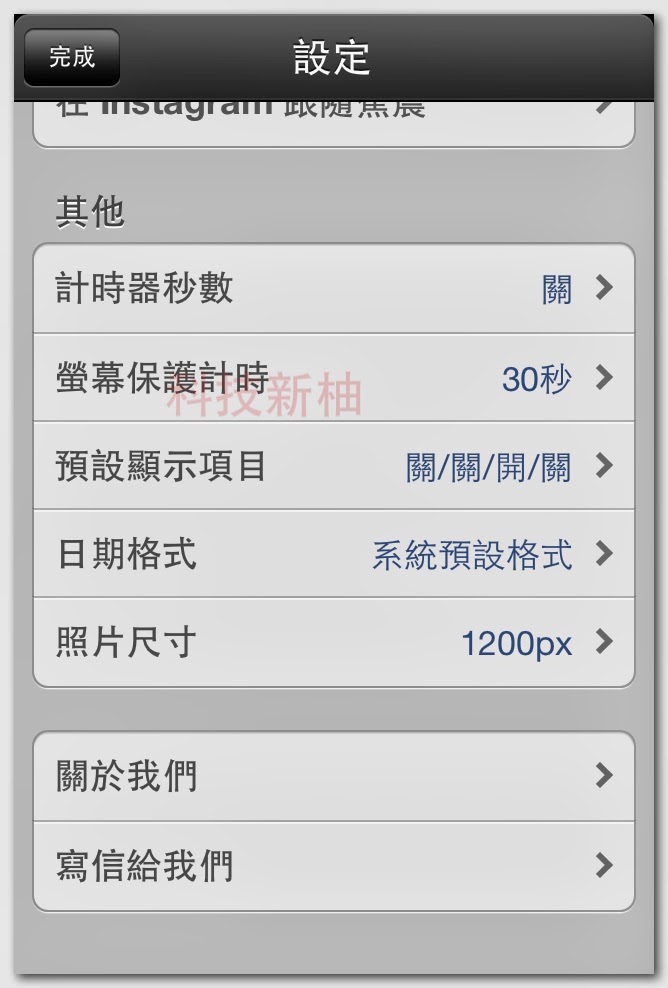
Task: Adjust the 照片尺寸 setting
Action: tap(334, 642)
